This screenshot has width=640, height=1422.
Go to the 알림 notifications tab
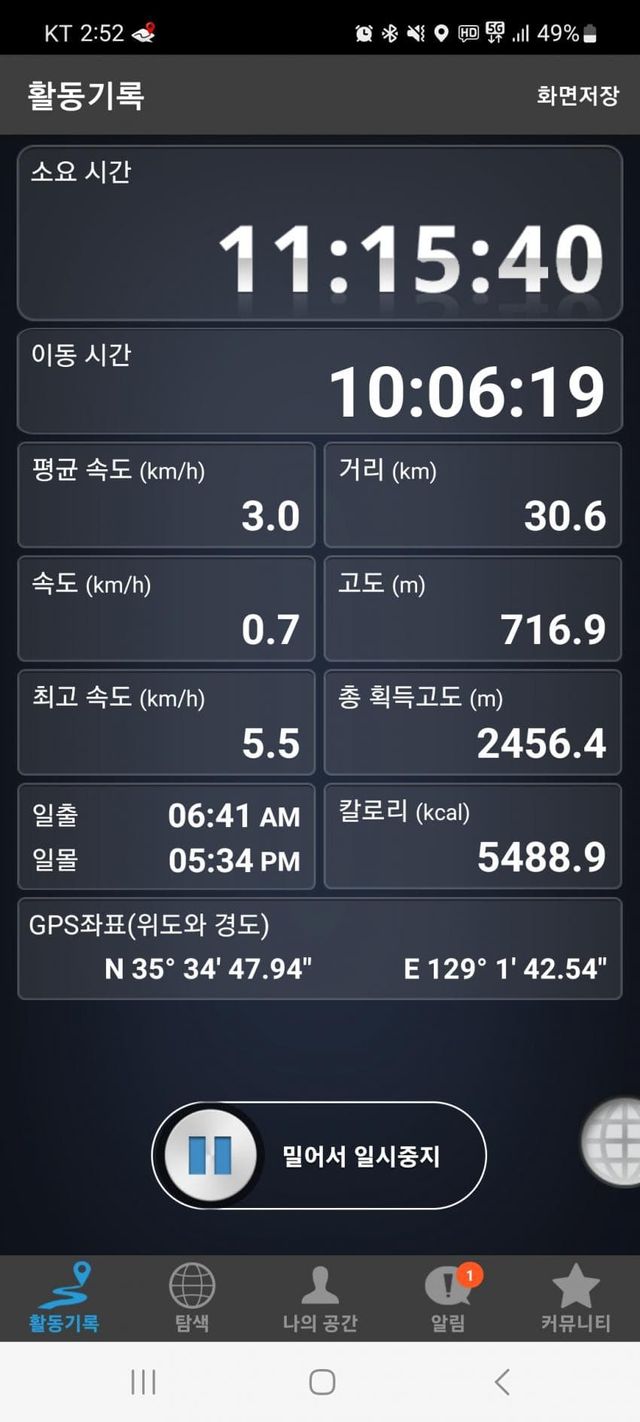click(448, 1298)
